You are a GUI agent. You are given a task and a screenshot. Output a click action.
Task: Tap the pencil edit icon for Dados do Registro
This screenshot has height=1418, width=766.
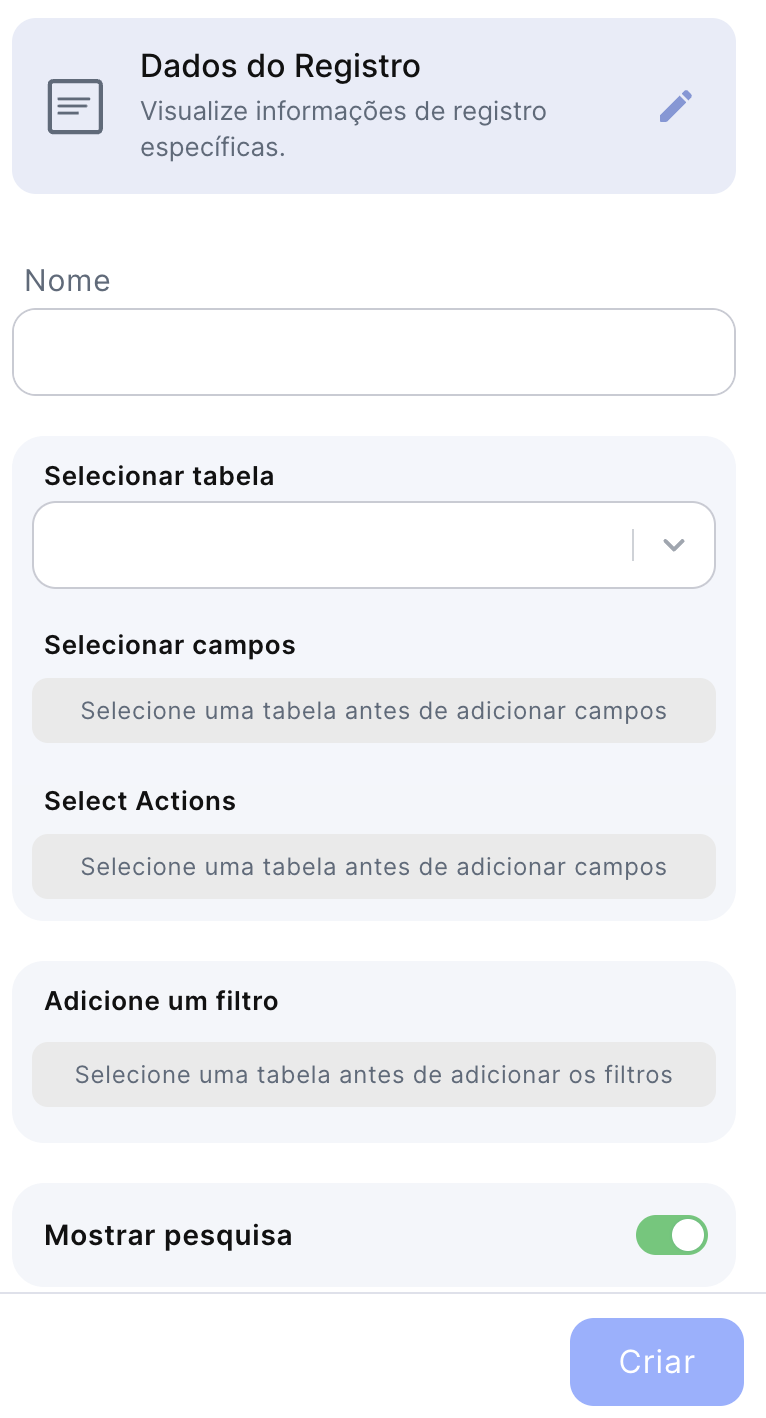click(676, 106)
